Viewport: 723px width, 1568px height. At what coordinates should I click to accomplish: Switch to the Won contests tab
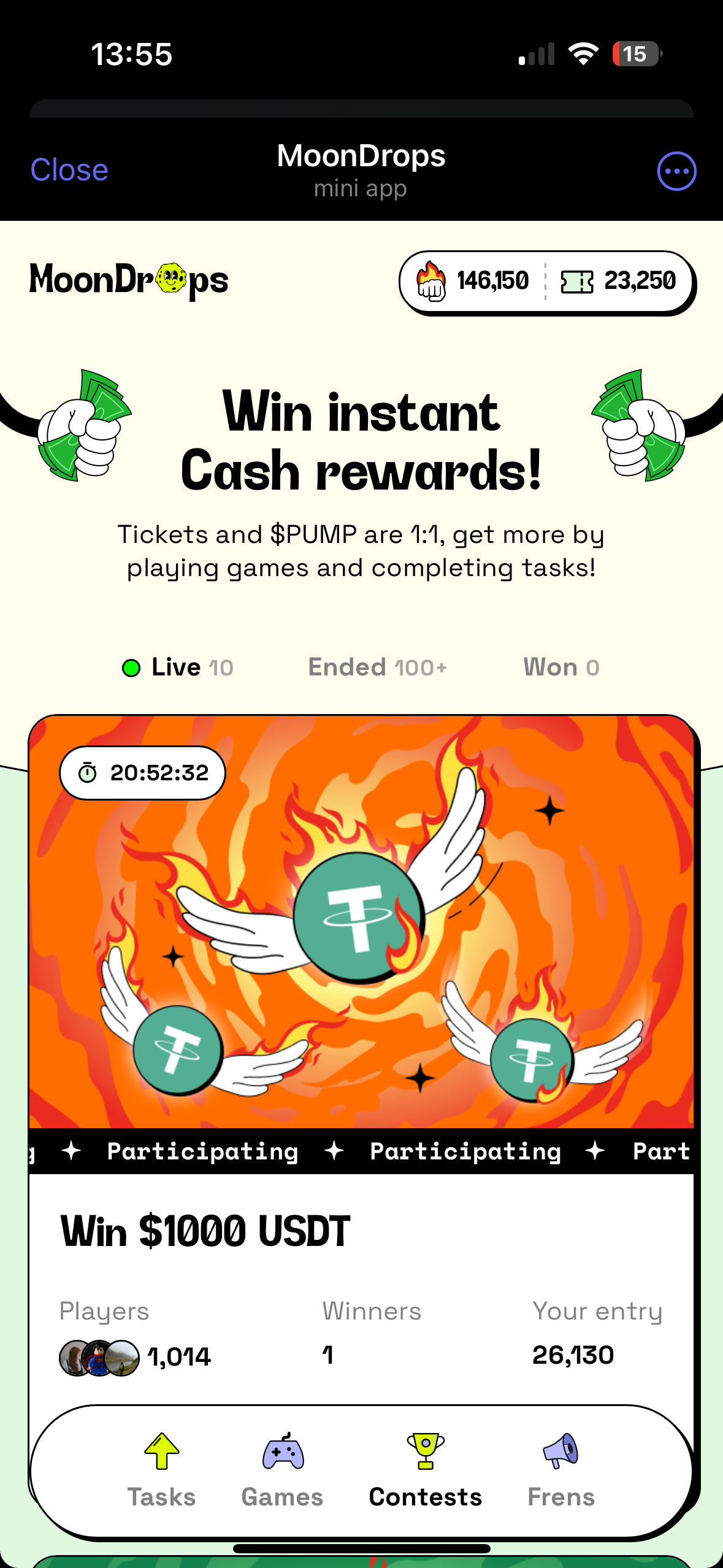pyautogui.click(x=560, y=667)
